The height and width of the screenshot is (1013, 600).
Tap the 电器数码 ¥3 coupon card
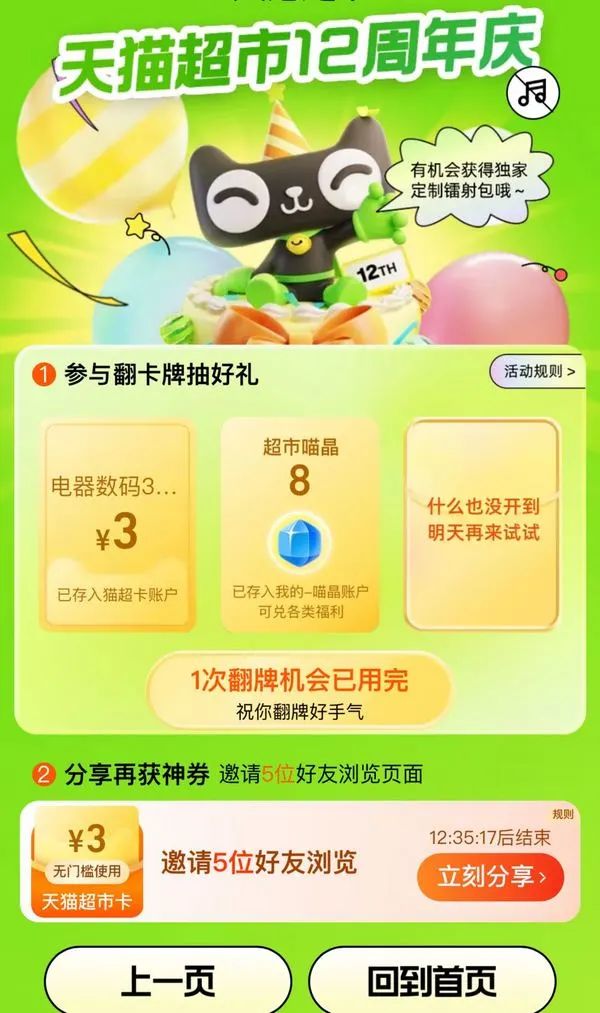117,526
